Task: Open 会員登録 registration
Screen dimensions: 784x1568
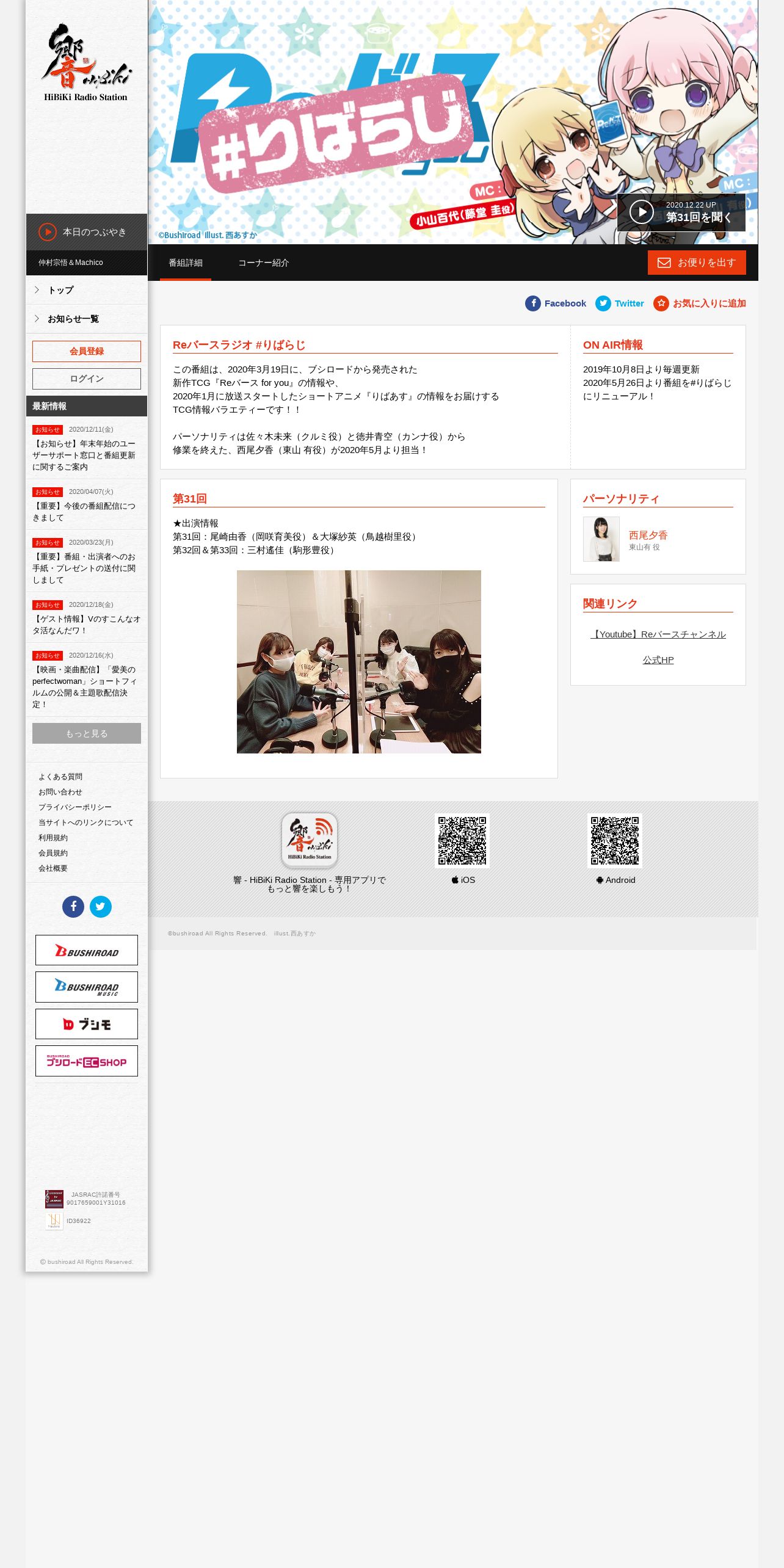Action: 87,351
